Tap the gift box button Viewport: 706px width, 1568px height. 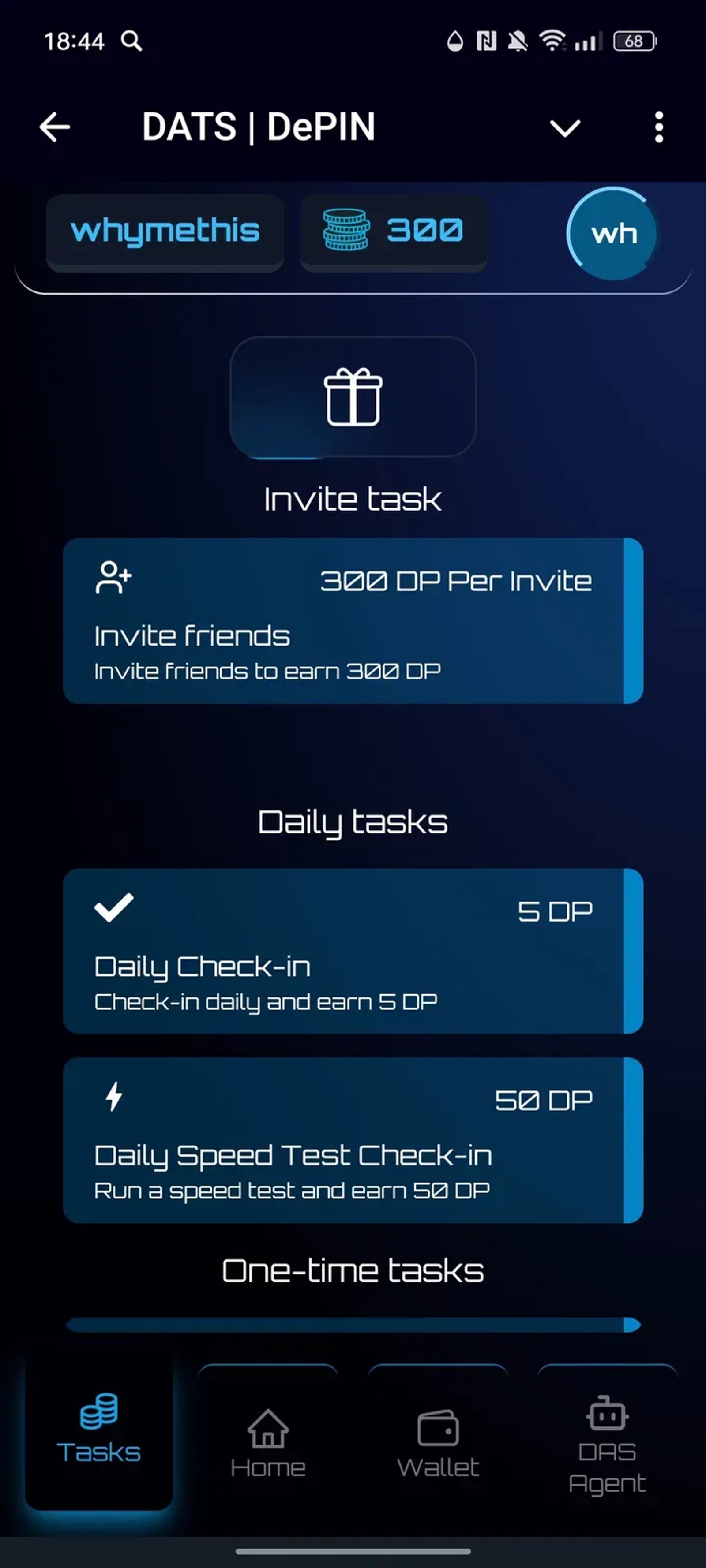point(353,397)
